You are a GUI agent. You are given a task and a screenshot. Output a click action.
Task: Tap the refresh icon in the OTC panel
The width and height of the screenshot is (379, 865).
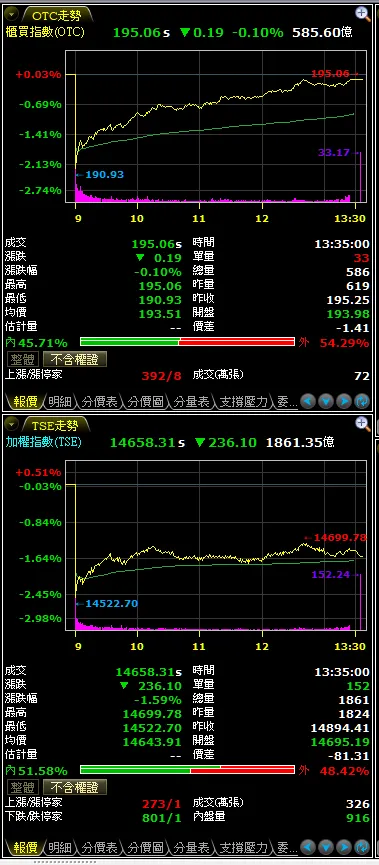[x=362, y=401]
